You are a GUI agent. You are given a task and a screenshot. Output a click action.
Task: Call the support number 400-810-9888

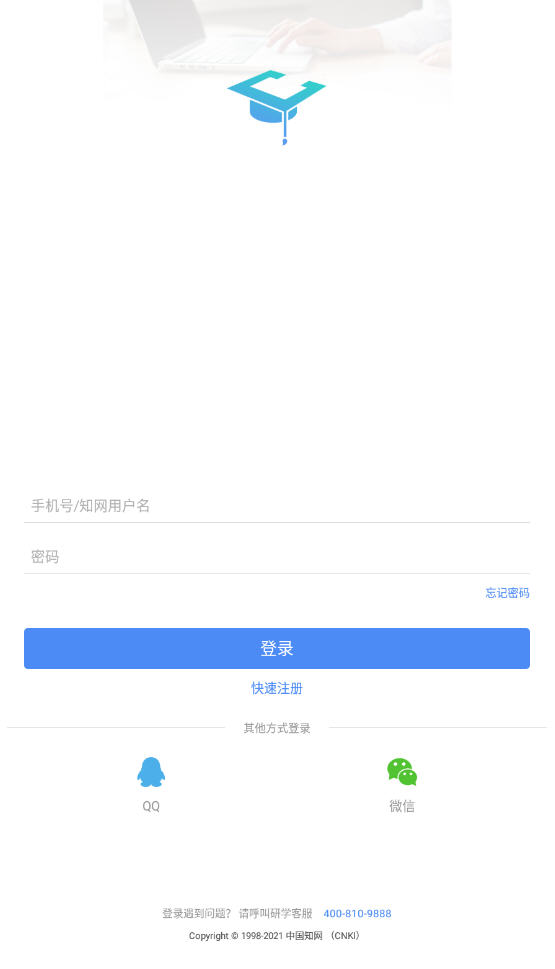(357, 913)
